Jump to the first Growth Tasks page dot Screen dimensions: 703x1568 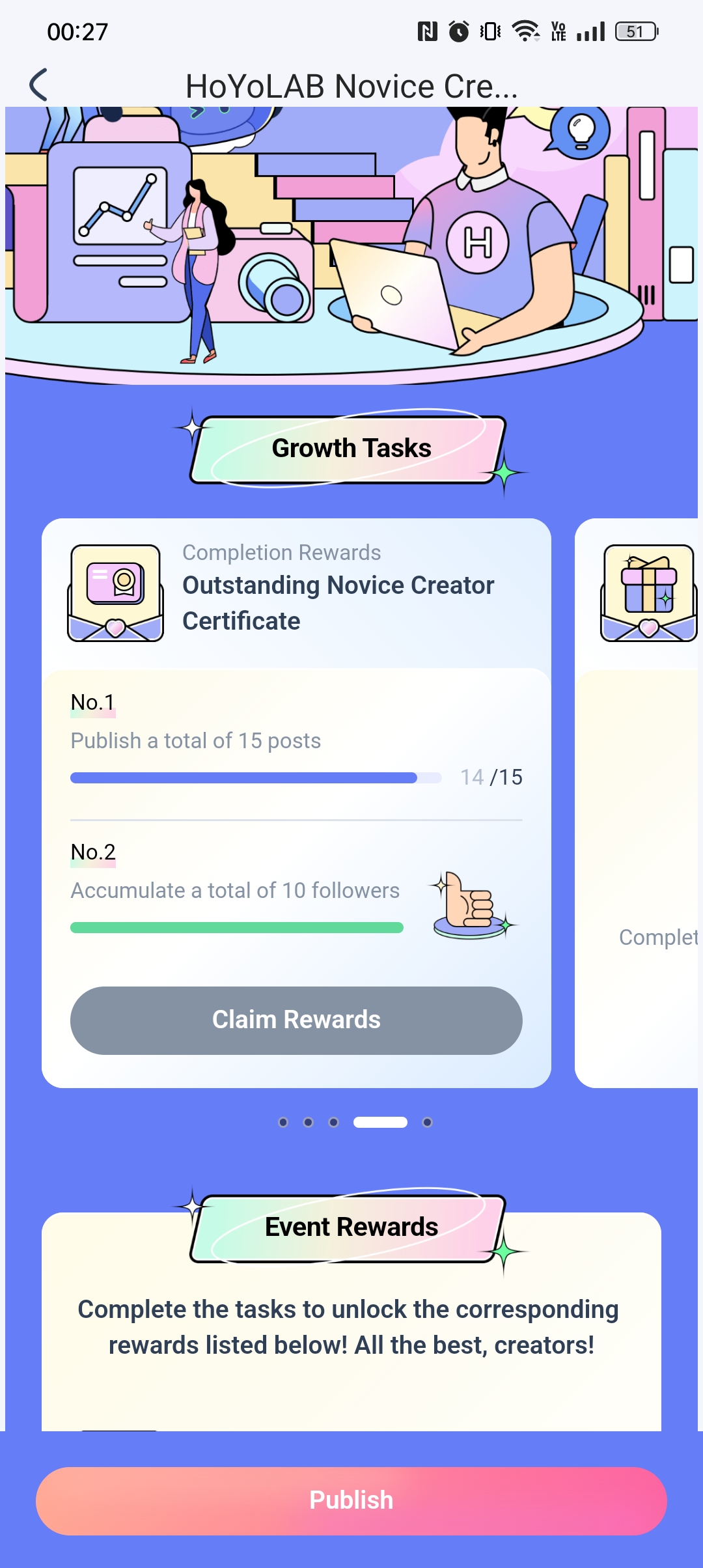(x=283, y=1122)
